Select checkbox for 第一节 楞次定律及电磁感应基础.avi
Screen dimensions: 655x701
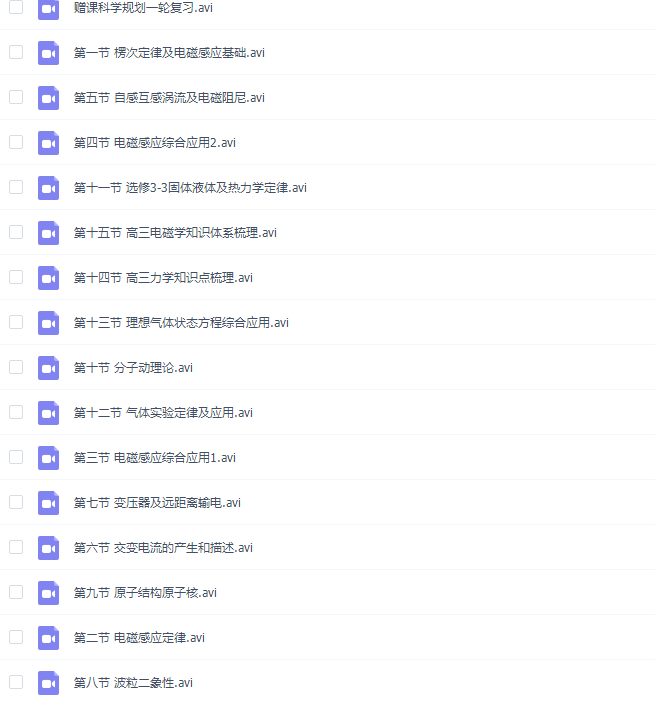tap(16, 52)
